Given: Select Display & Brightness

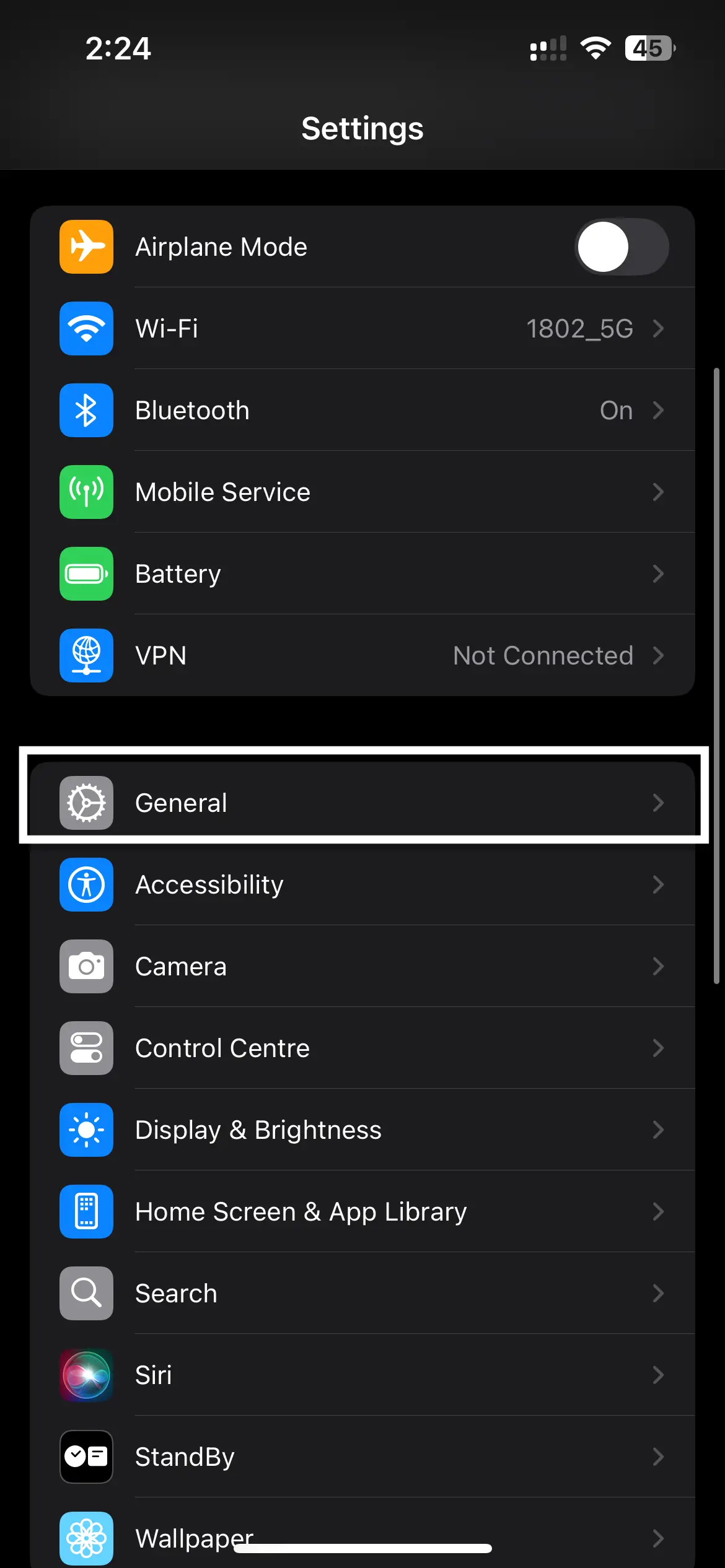Looking at the screenshot, I should tap(362, 1130).
